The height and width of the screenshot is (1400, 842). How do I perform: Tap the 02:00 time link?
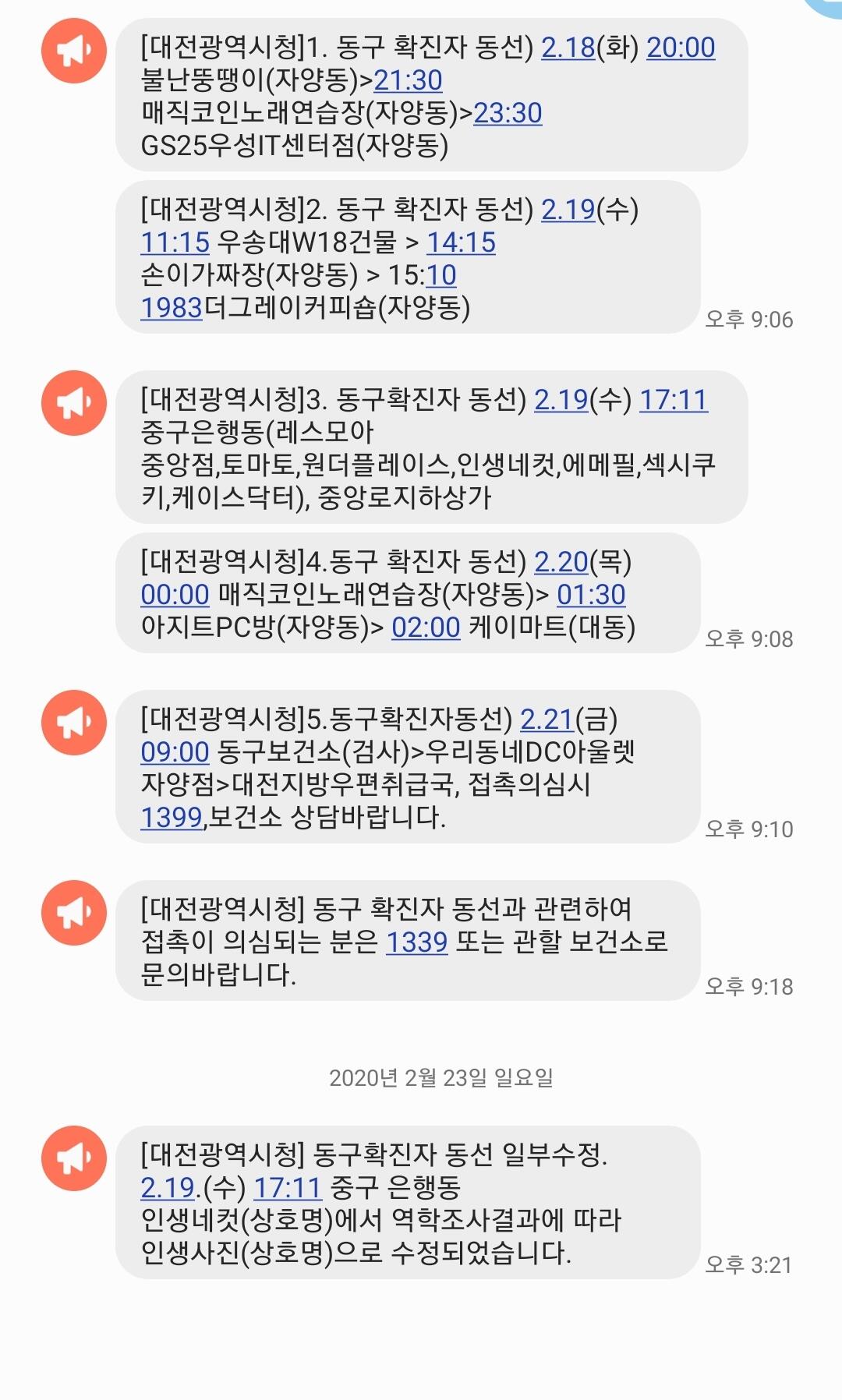pos(426,628)
